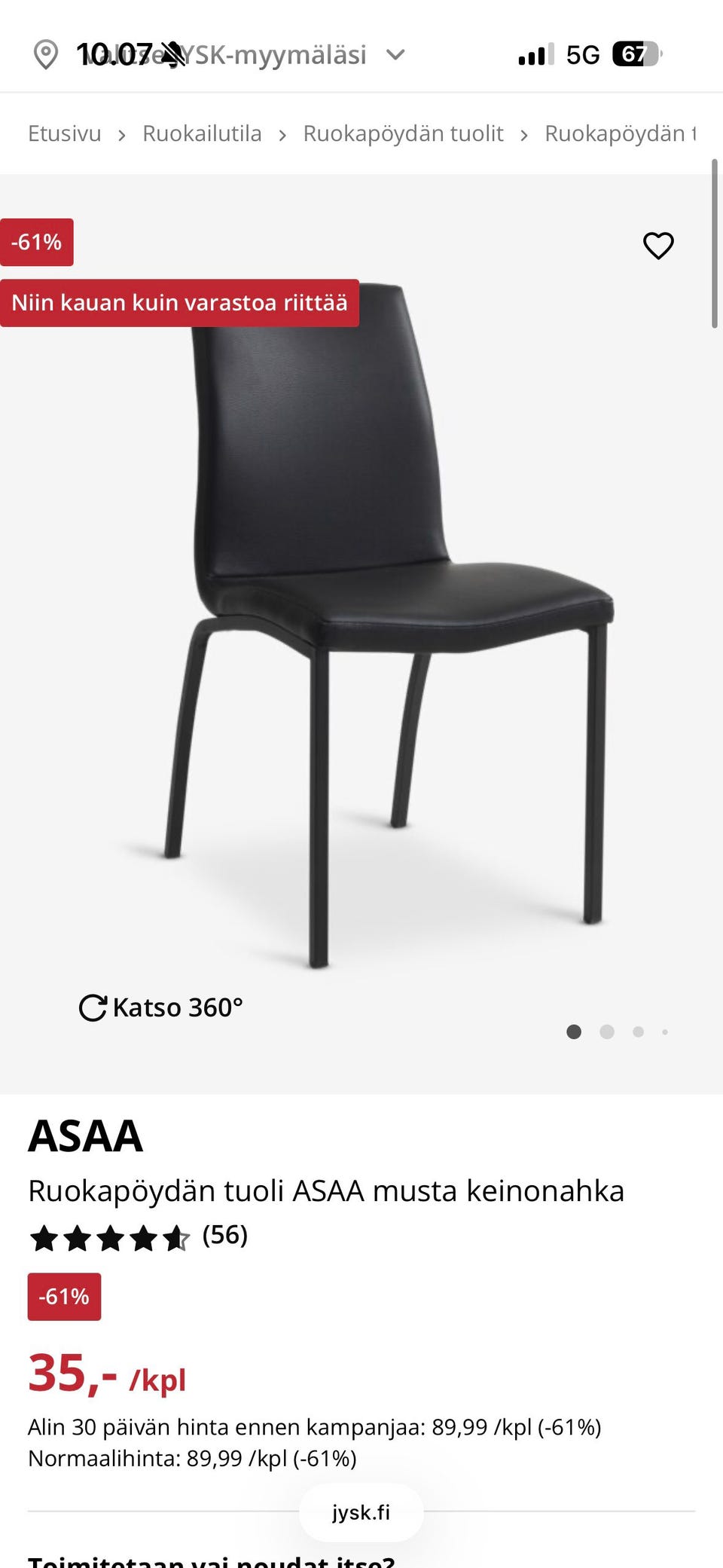Launch the Katso 360° view

(x=161, y=1007)
